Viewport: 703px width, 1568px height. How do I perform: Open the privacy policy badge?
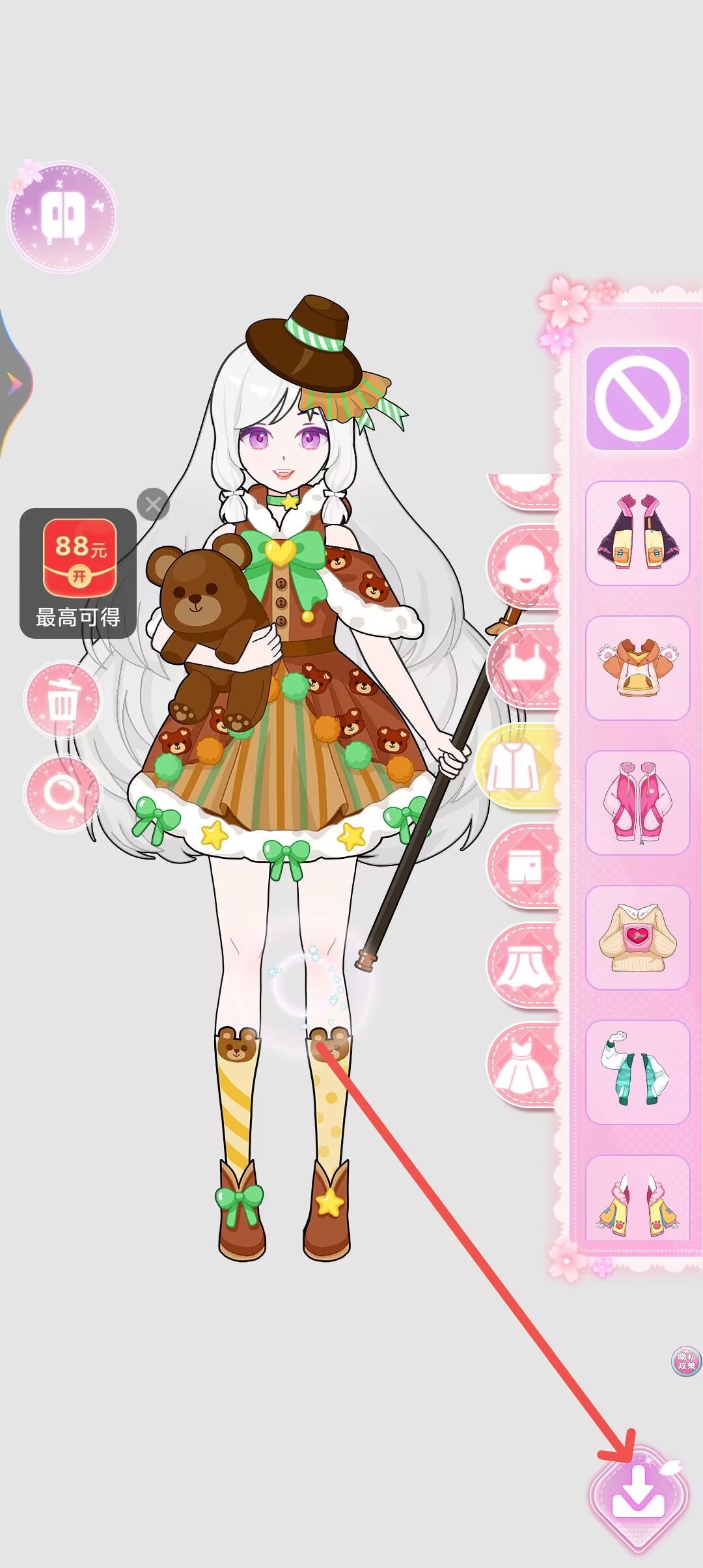(686, 1362)
